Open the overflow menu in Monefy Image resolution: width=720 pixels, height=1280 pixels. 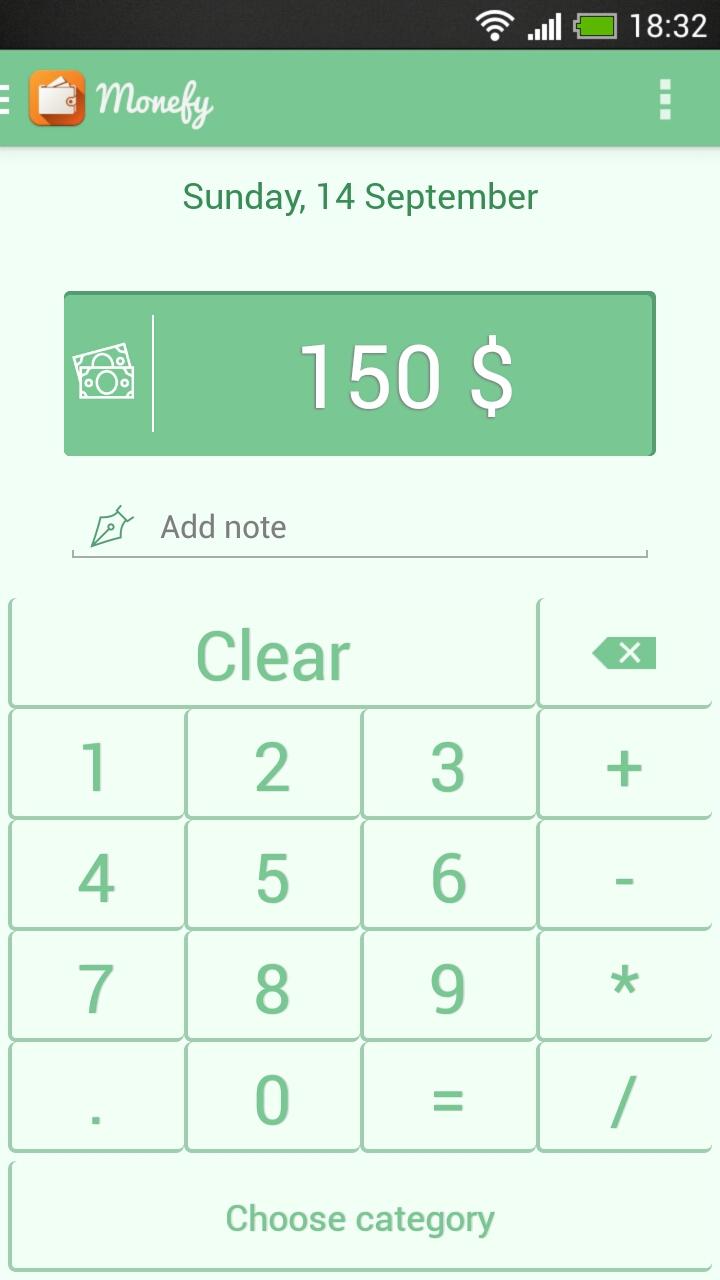point(665,100)
